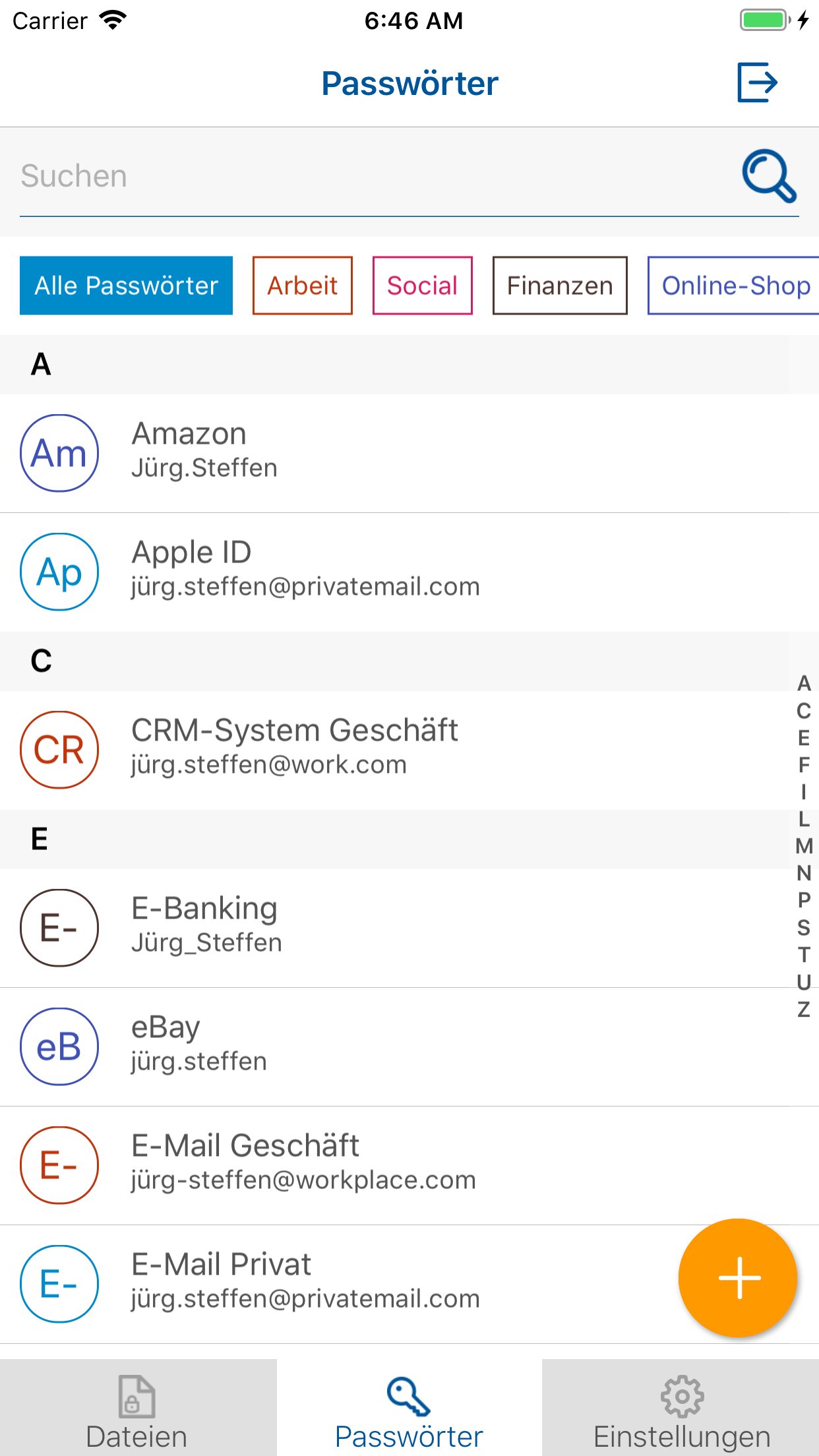The width and height of the screenshot is (819, 1456).
Task: Tap the magnifier search icon
Action: (x=769, y=177)
